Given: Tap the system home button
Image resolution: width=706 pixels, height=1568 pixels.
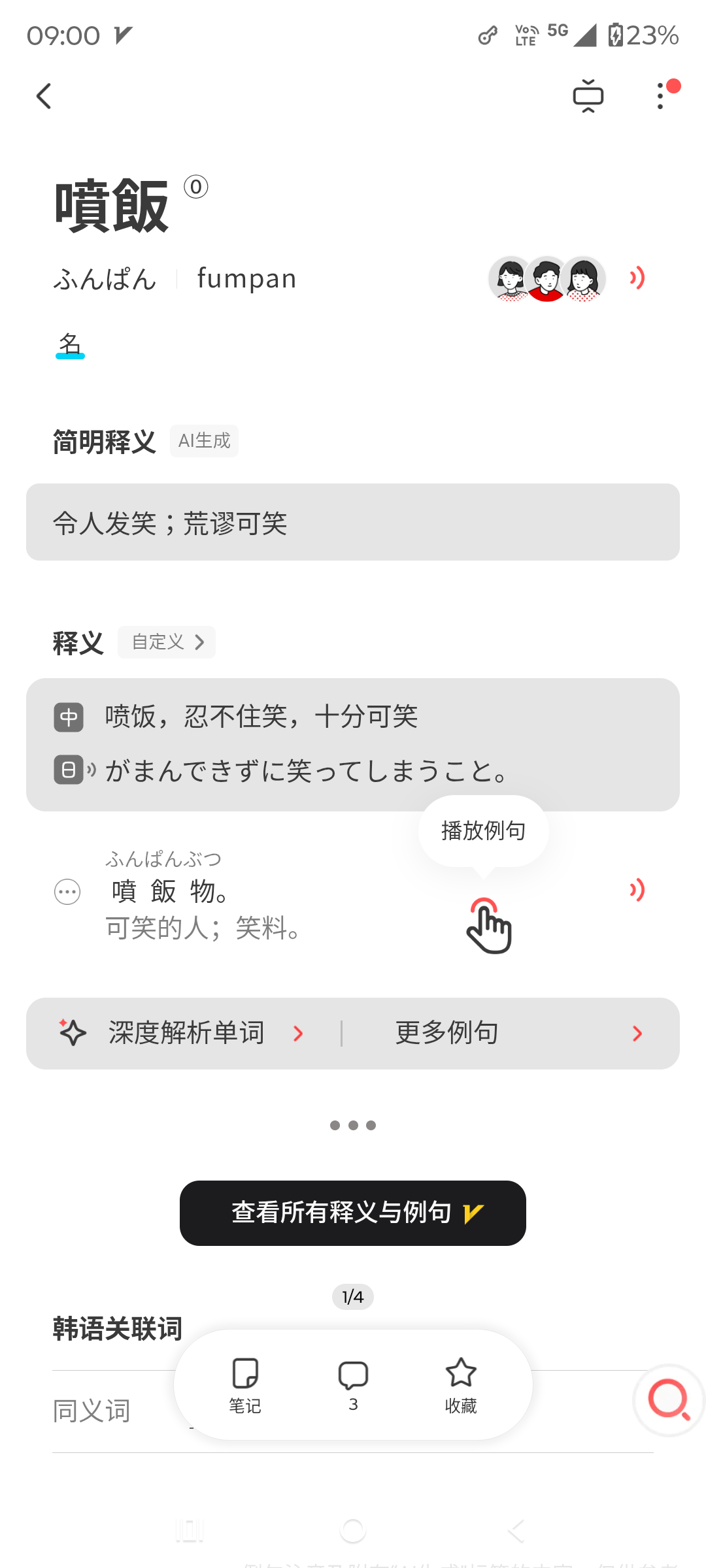Looking at the screenshot, I should click(x=353, y=1530).
